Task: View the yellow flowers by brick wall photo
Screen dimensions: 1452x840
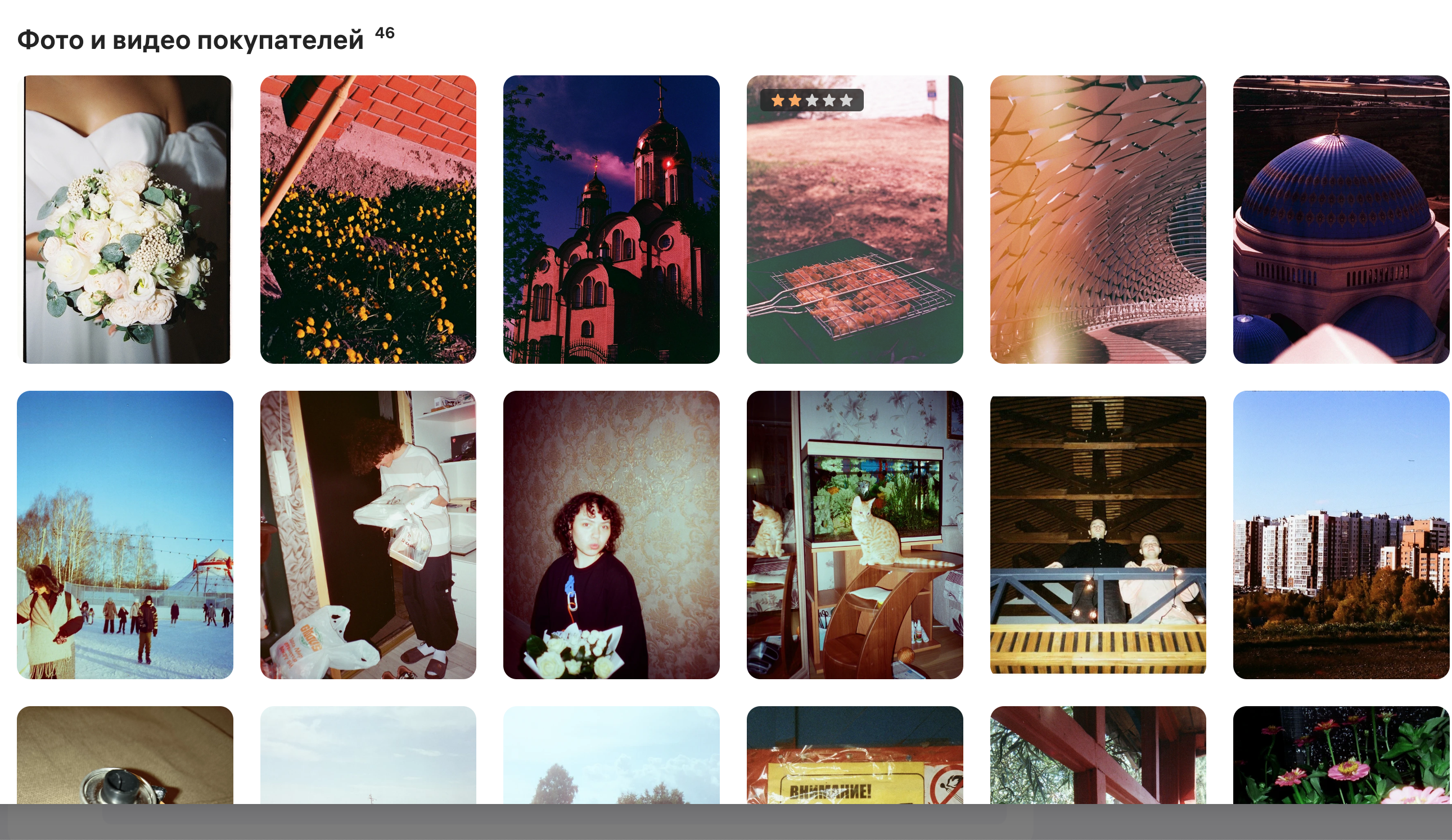Action: (x=368, y=219)
